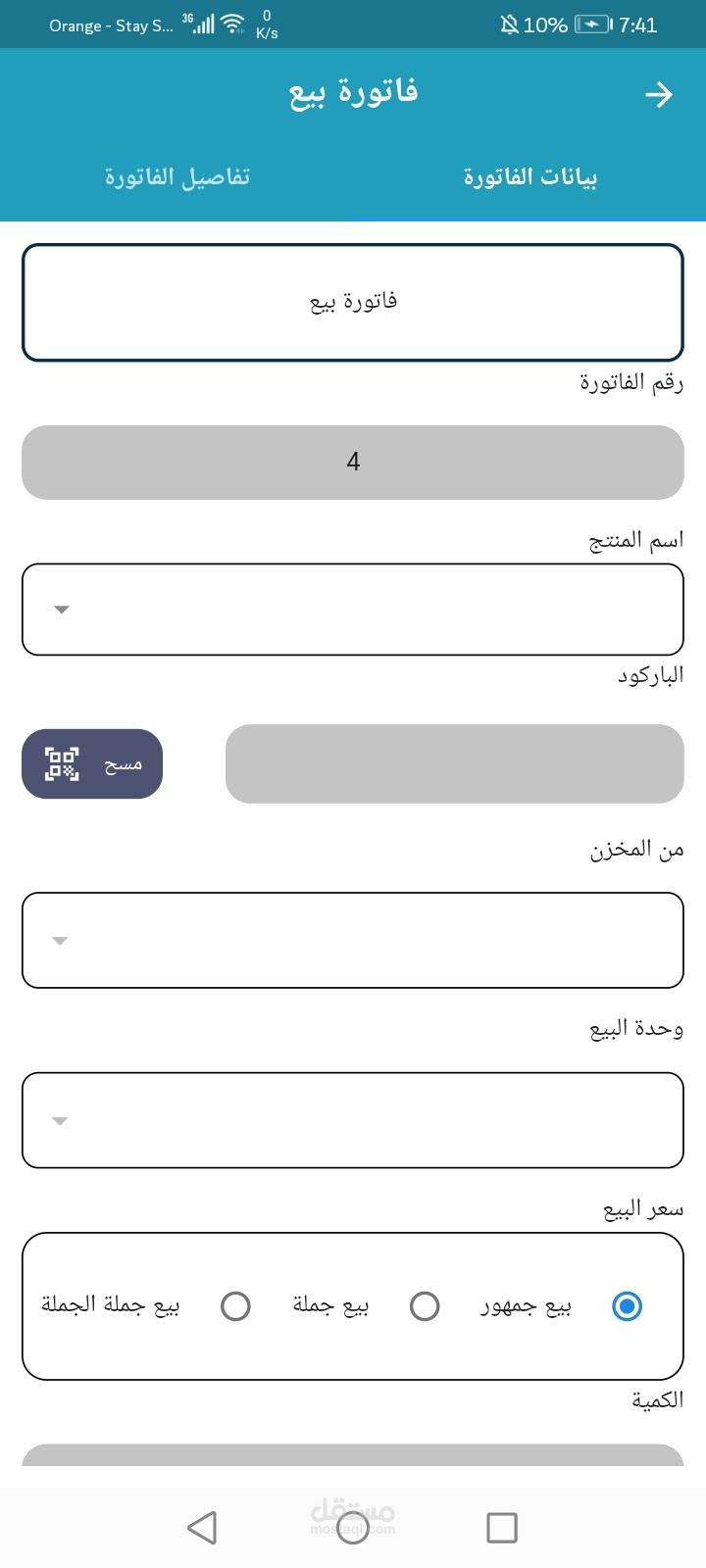The image size is (706, 1568).
Task: Tap the الباركود input field
Action: pos(455,763)
